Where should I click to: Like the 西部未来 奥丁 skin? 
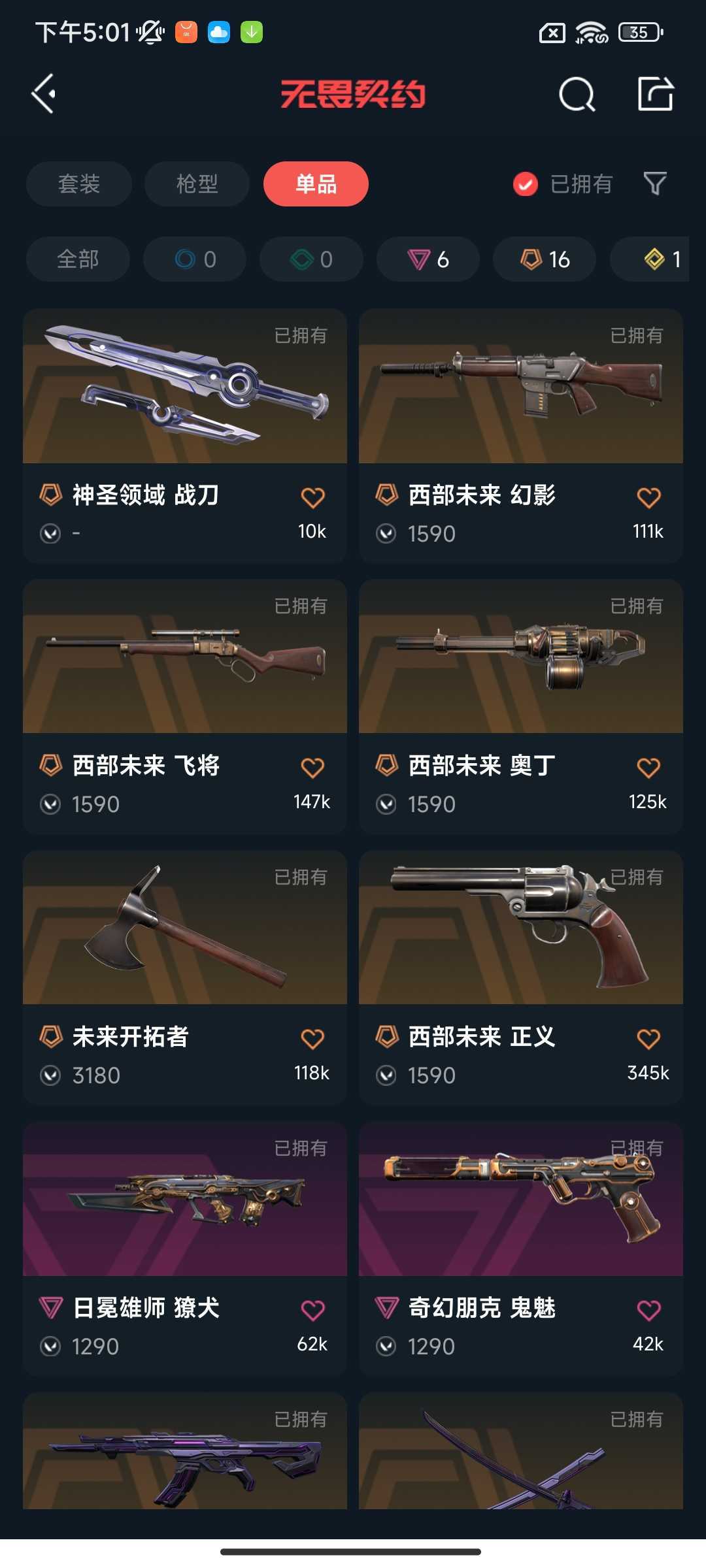point(648,768)
